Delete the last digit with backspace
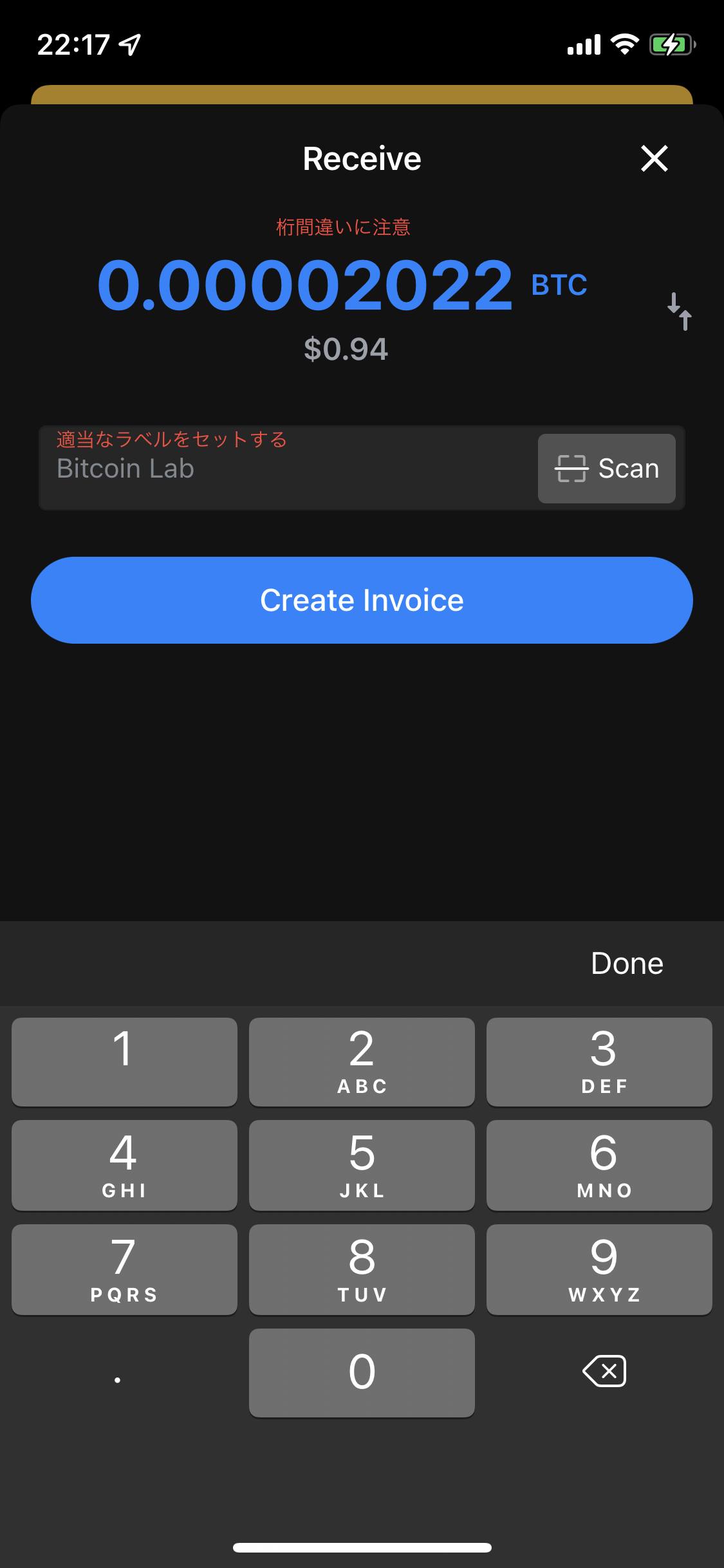 tap(604, 1371)
